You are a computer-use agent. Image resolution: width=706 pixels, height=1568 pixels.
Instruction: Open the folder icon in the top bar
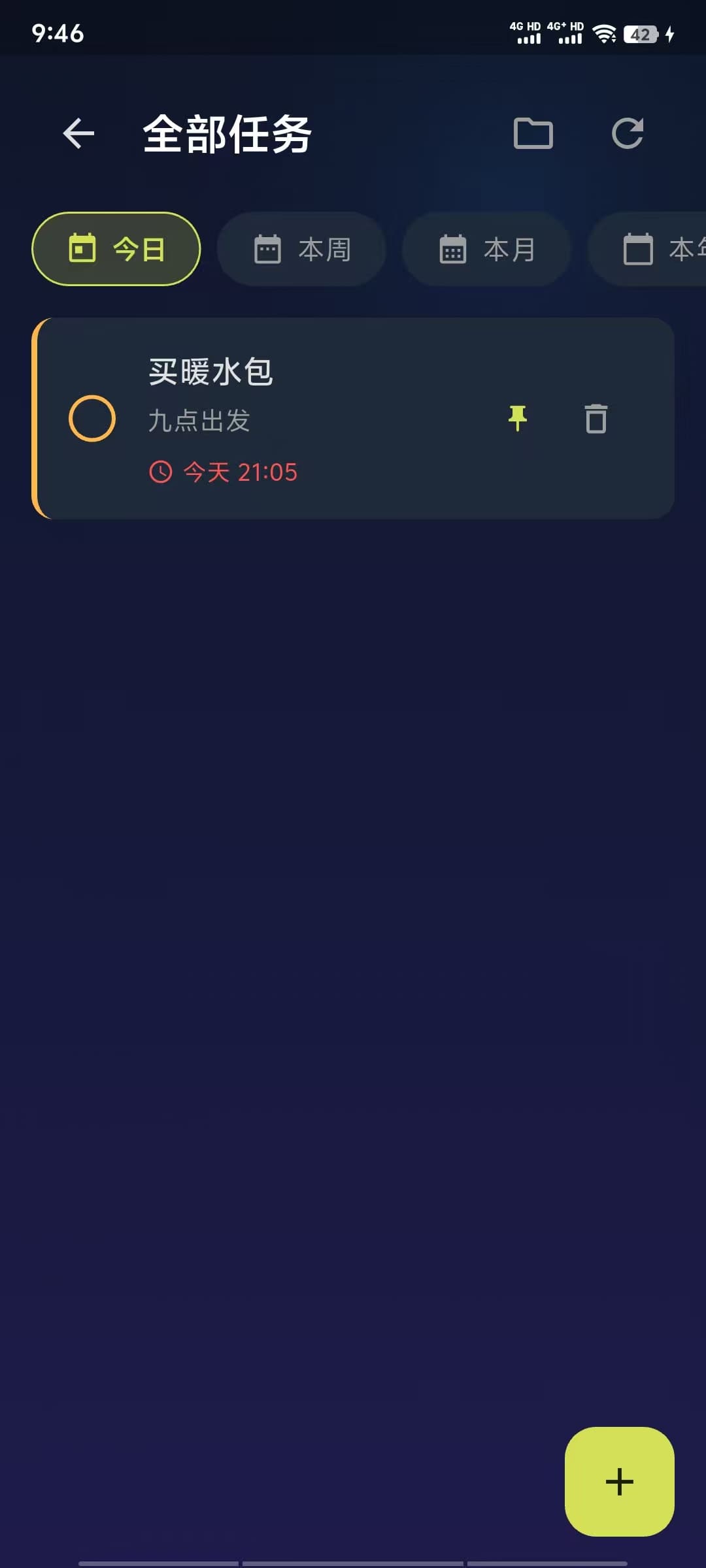click(533, 133)
